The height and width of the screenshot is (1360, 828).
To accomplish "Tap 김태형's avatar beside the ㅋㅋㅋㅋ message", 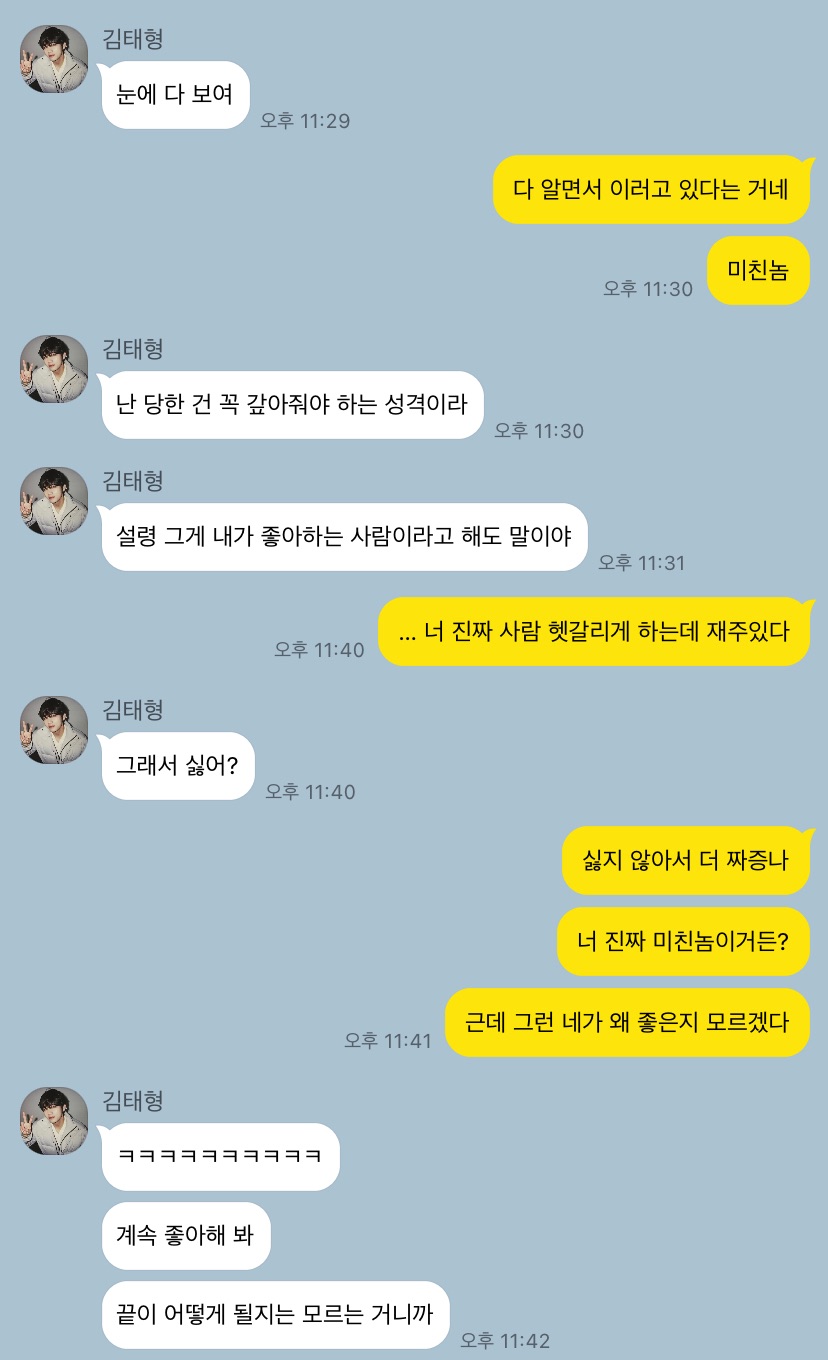I will click(x=54, y=1121).
